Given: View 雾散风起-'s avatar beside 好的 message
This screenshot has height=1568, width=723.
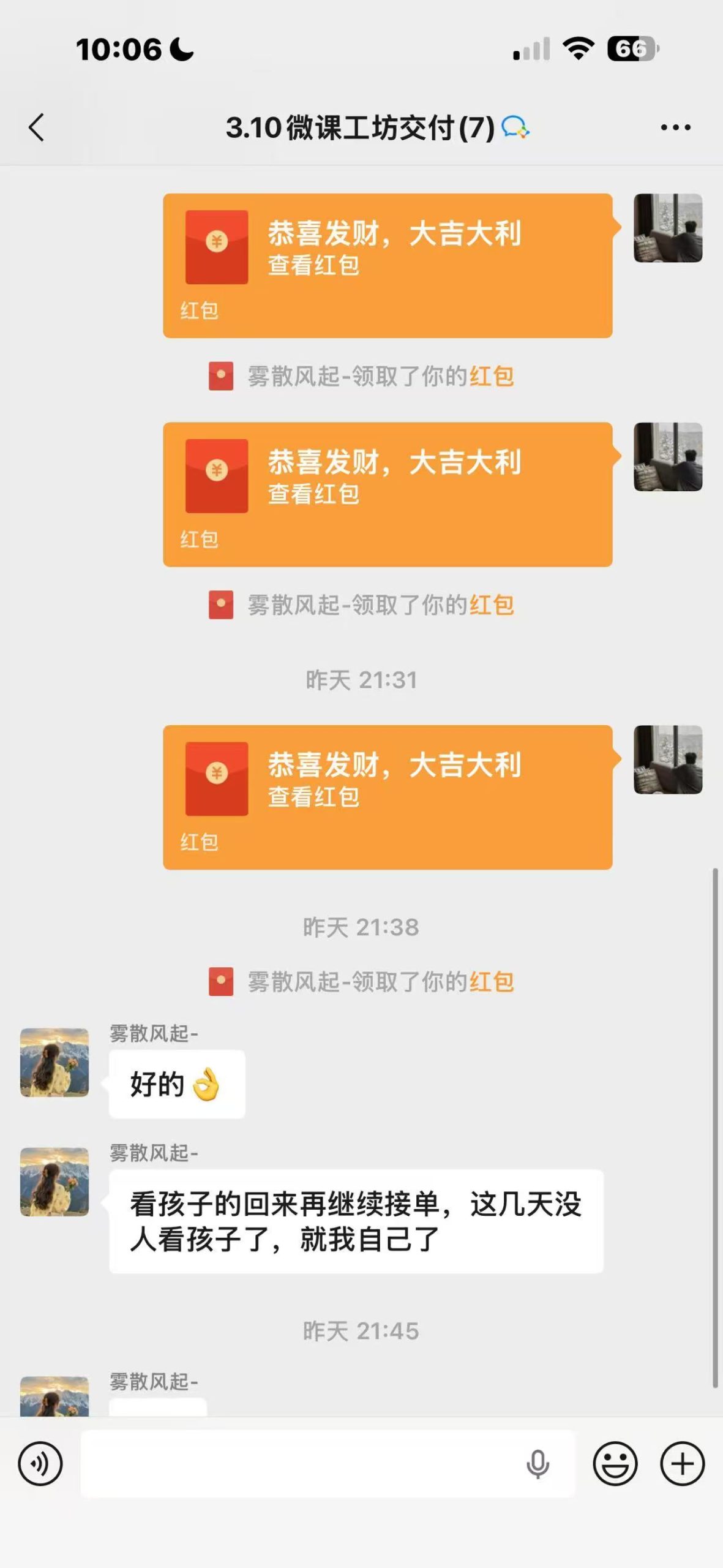Looking at the screenshot, I should (x=54, y=1063).
